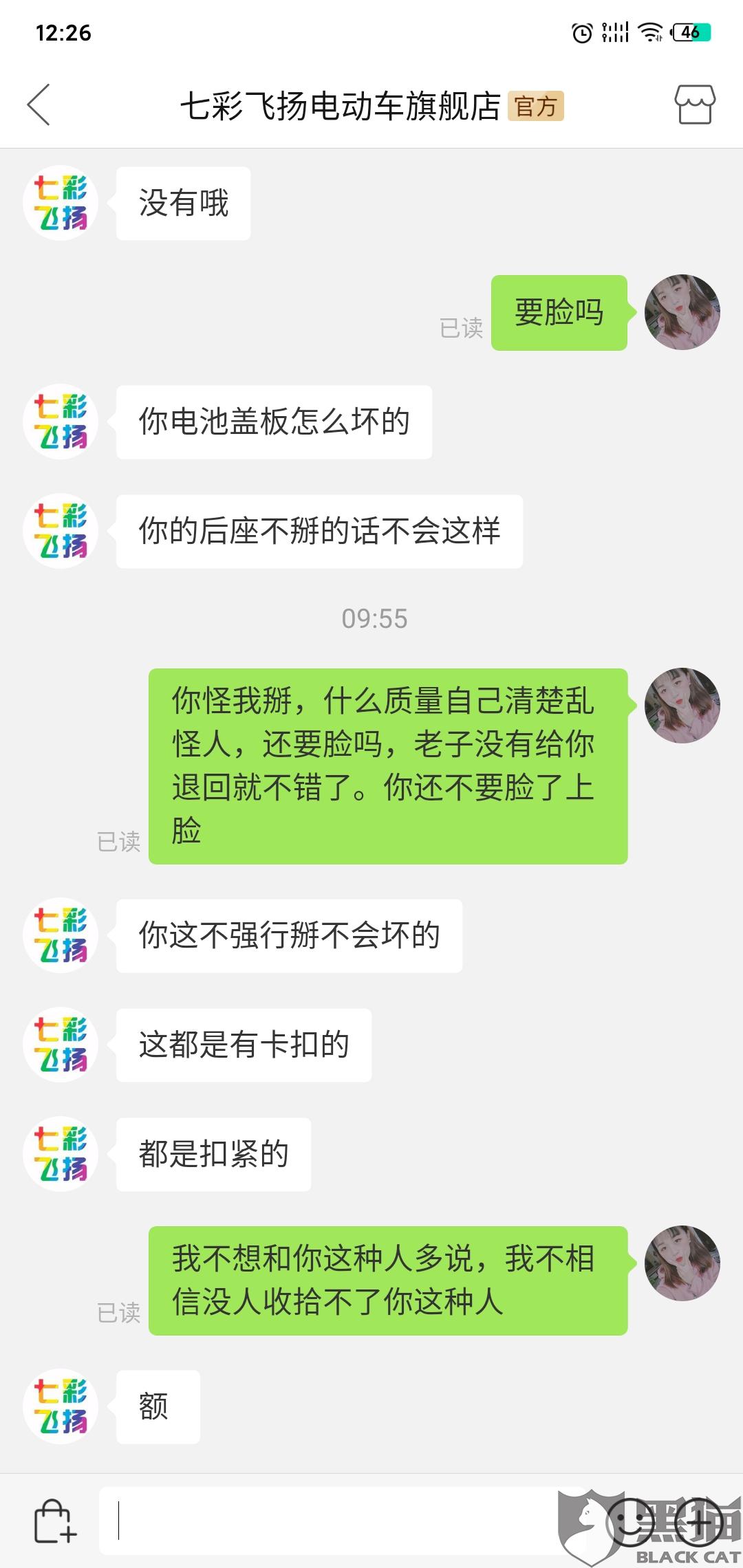Image resolution: width=743 pixels, height=1568 pixels.
Task: Tap the message input field
Action: [x=330, y=1521]
